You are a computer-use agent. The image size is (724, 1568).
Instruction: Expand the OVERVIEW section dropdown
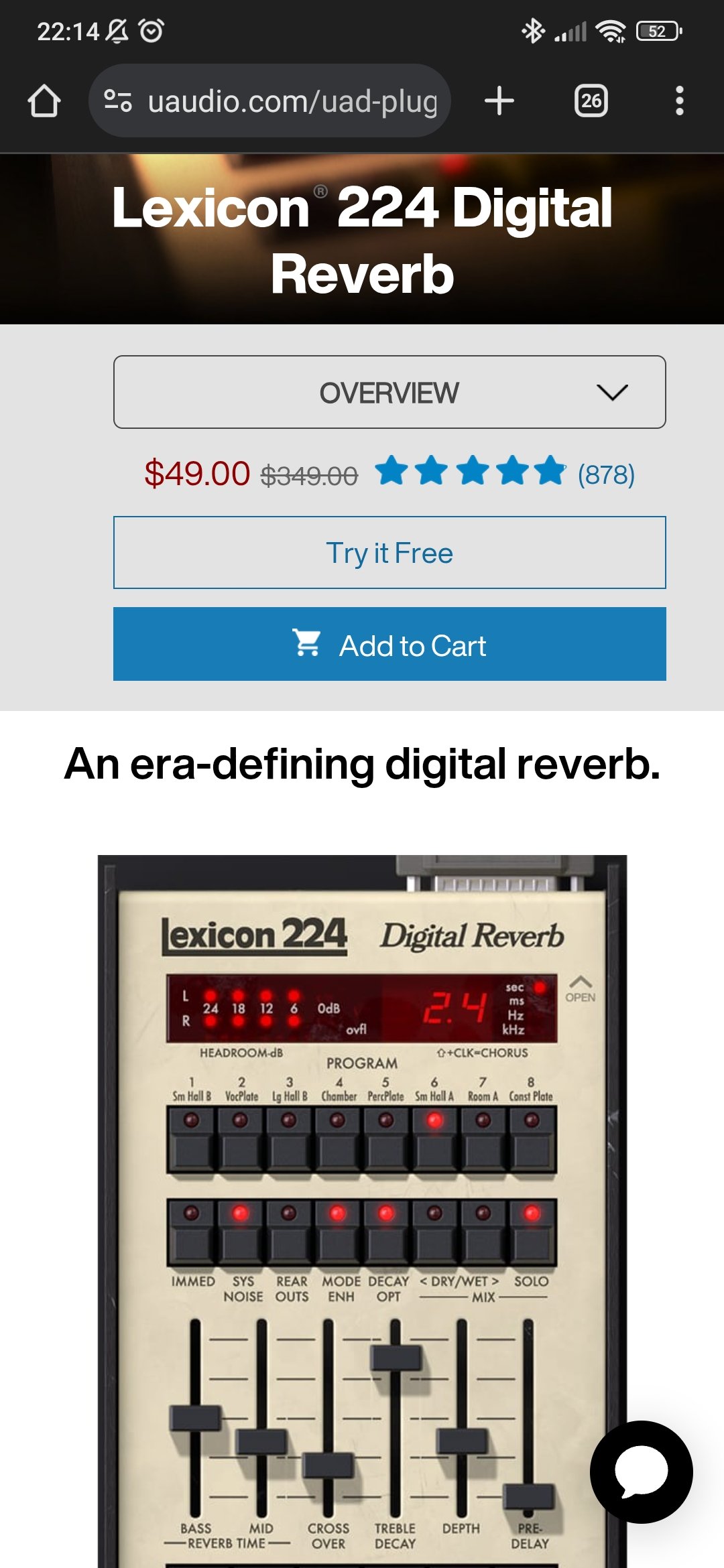389,392
